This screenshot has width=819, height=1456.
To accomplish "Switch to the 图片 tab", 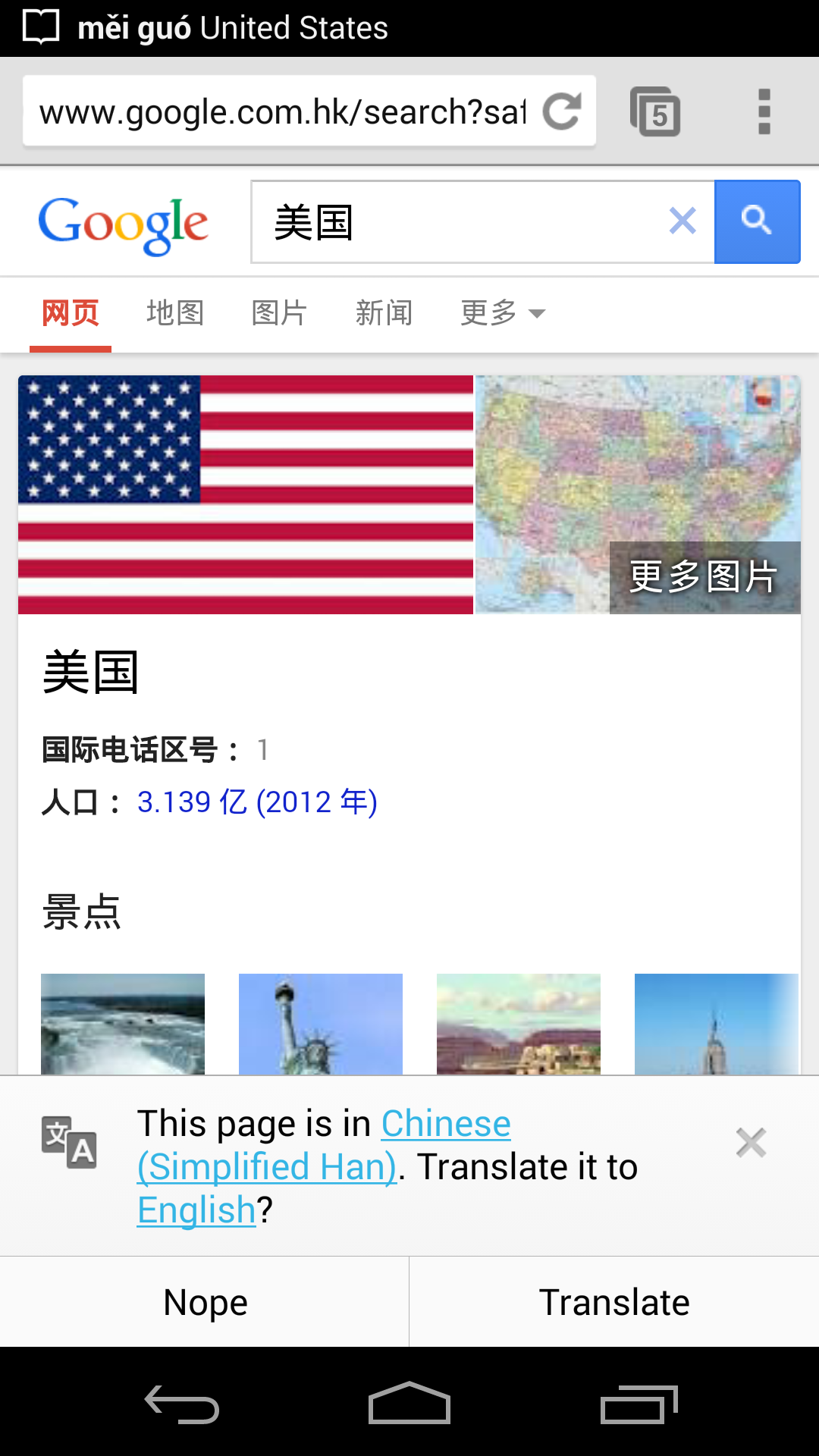I will [x=280, y=312].
